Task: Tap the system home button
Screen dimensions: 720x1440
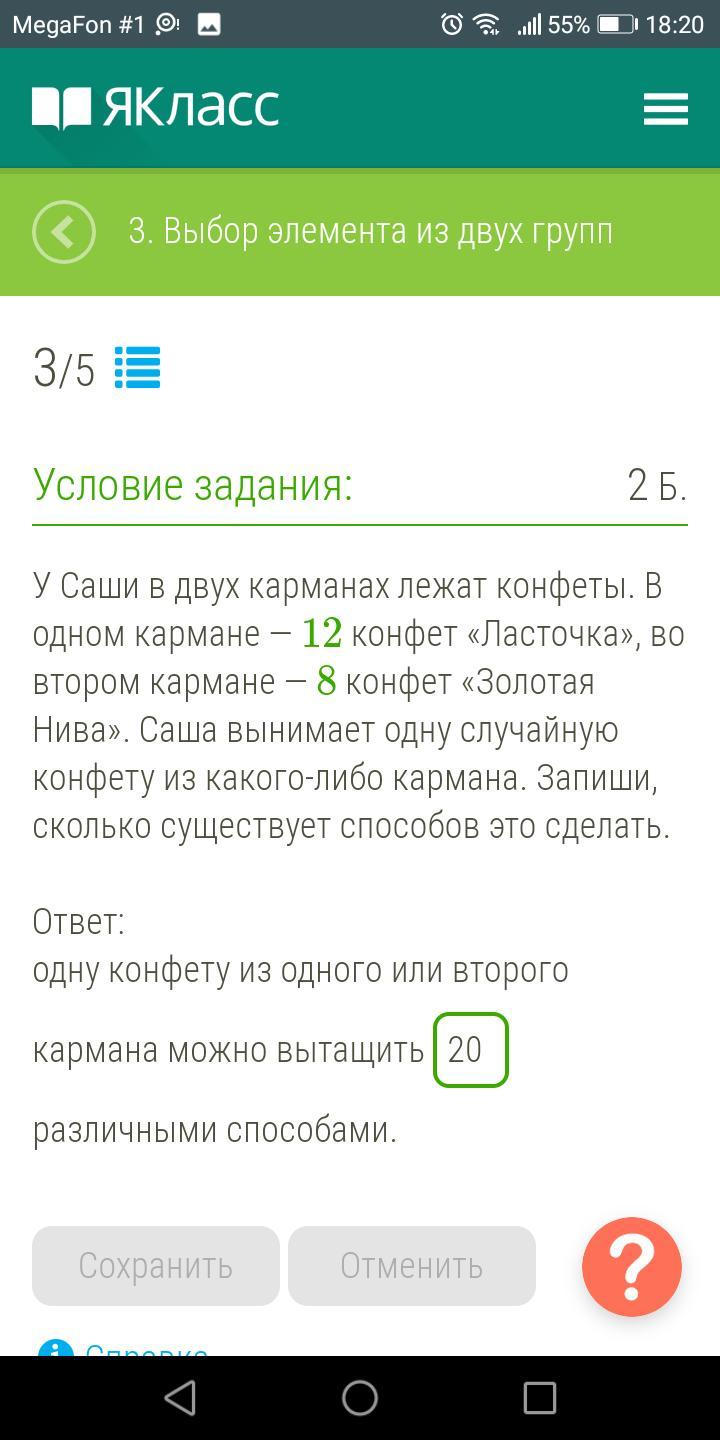Action: (360, 1398)
